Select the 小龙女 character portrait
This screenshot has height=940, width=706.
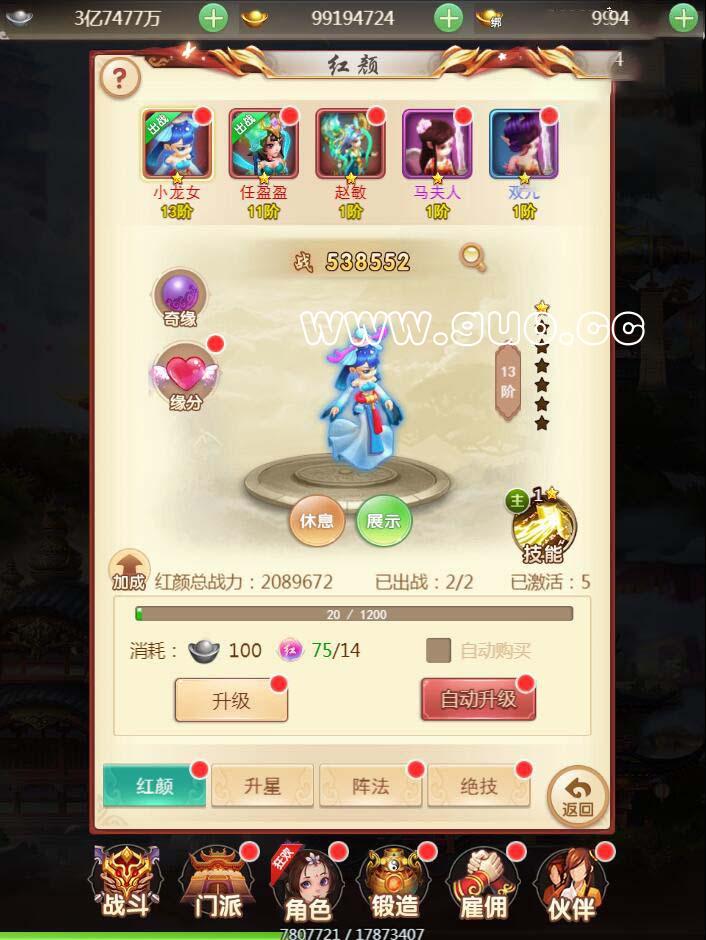tap(176, 145)
